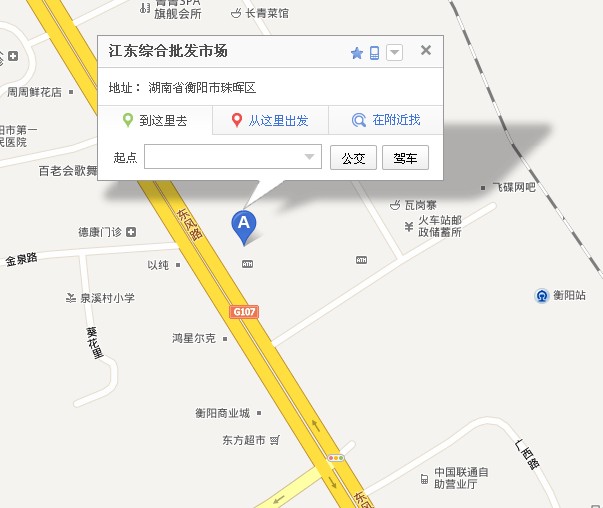
Task: Tap the 起点 starting point input field
Action: 224,157
